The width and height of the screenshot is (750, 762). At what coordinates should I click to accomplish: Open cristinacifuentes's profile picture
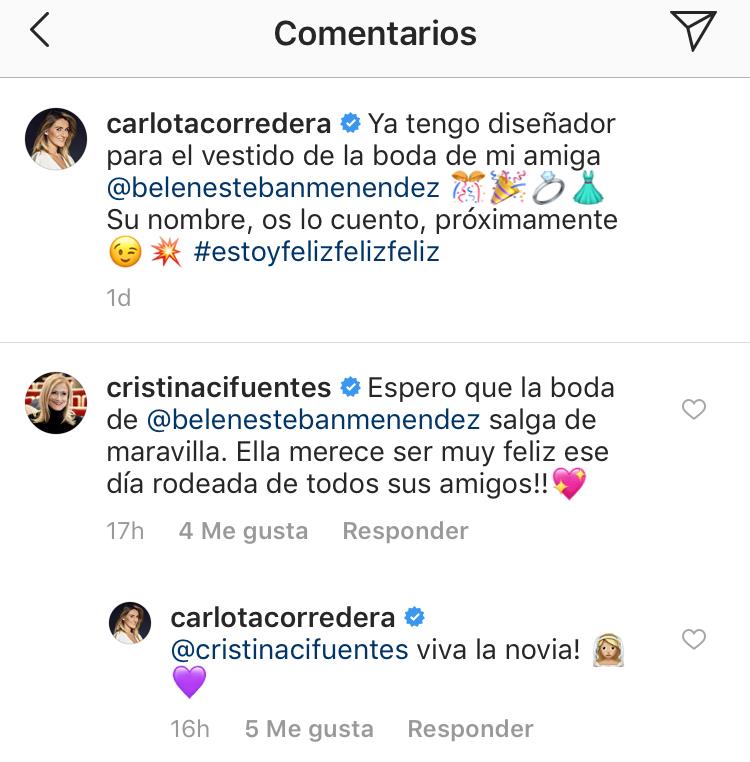pyautogui.click(x=55, y=402)
